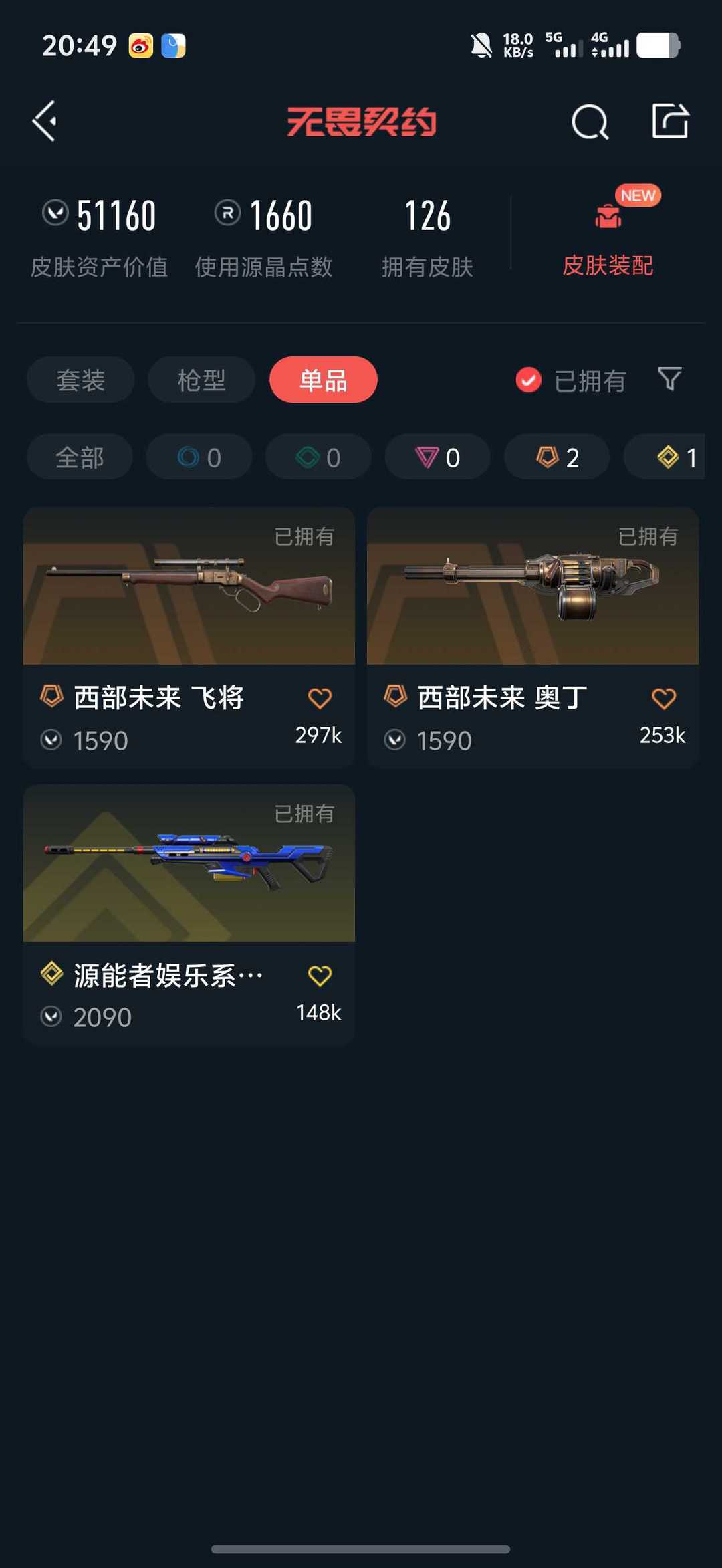Switch to the 枪型 tab

tap(201, 380)
